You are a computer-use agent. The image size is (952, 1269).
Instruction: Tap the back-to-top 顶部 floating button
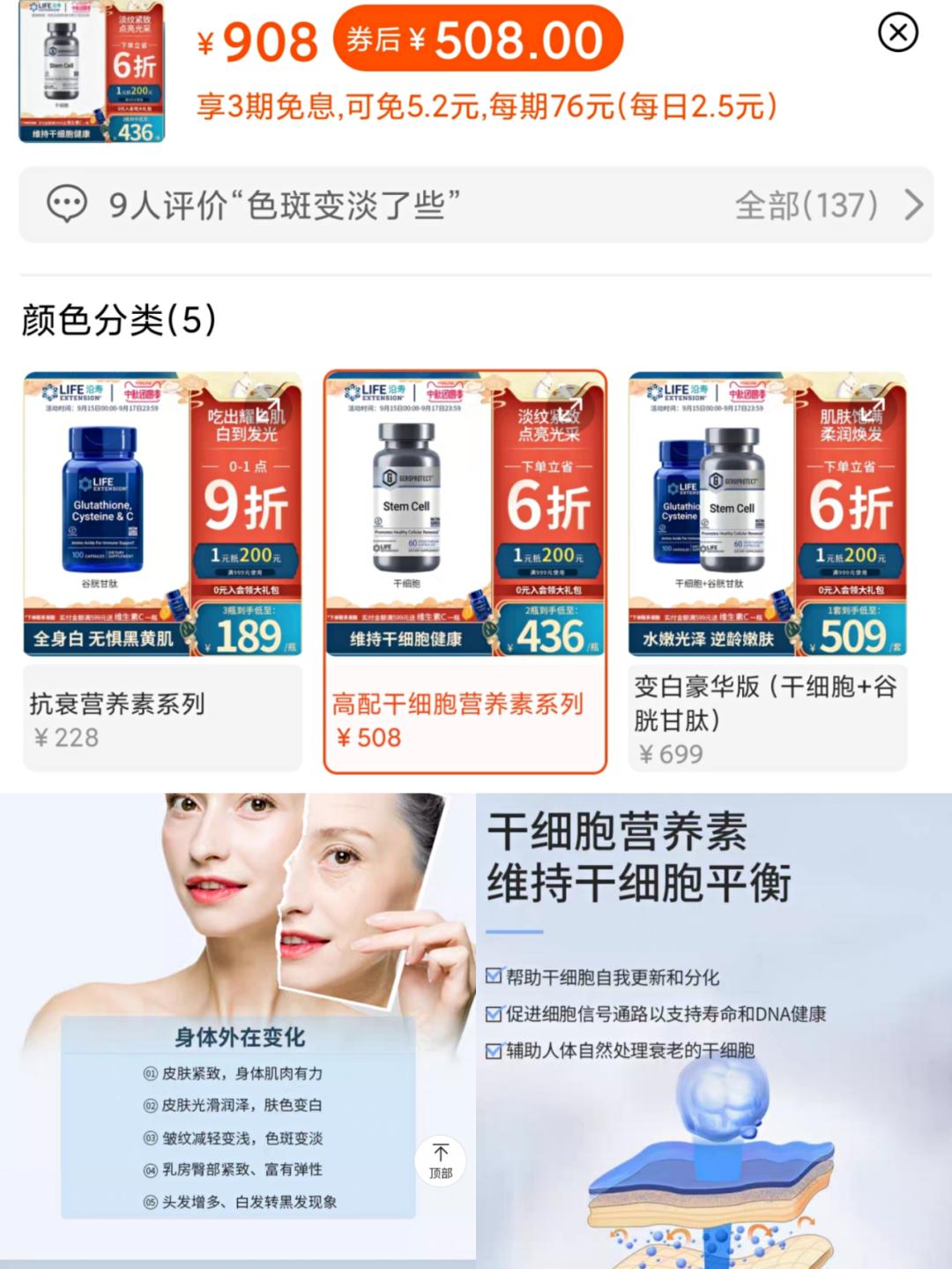(441, 1161)
